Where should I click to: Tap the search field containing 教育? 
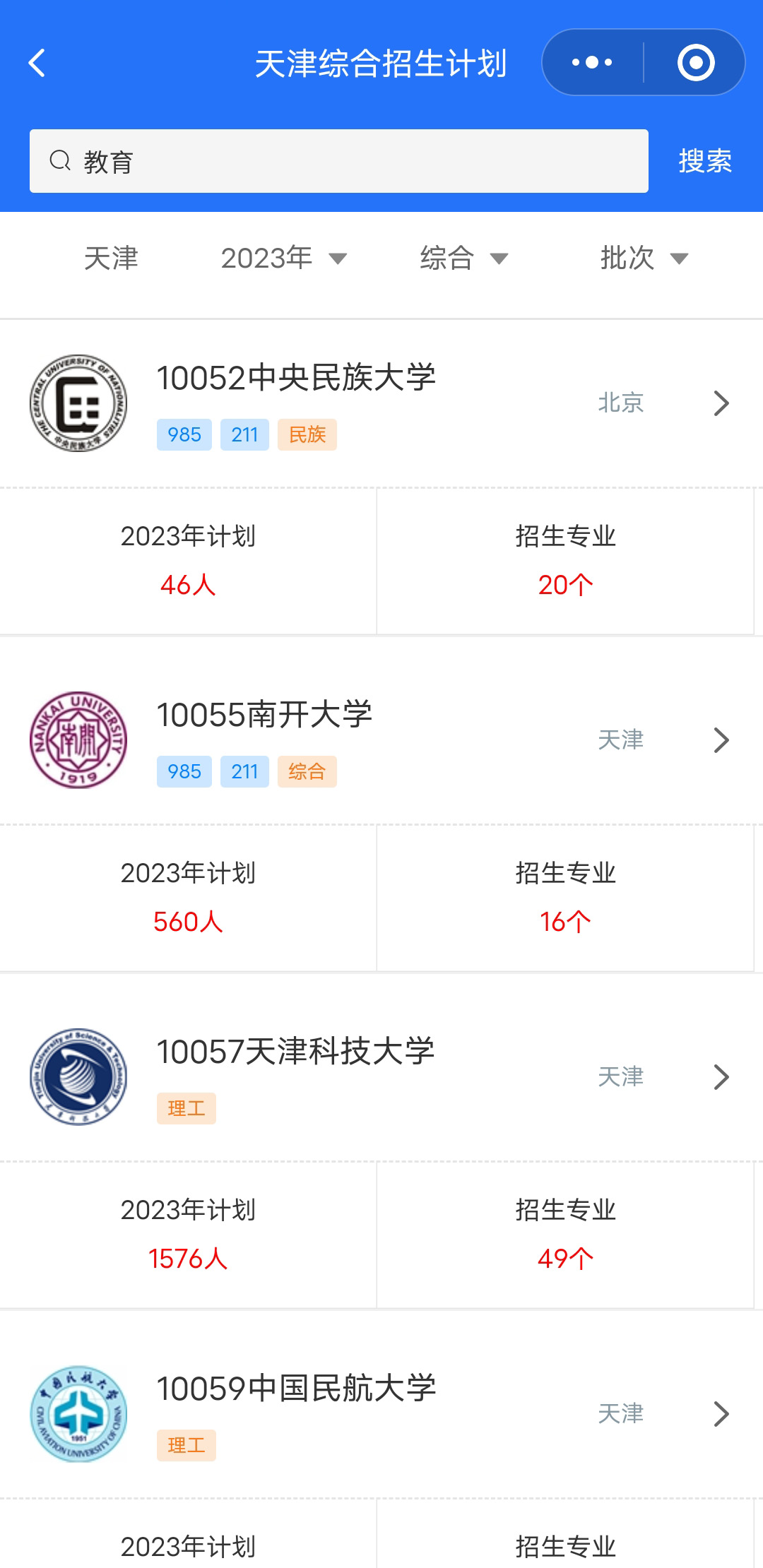click(x=339, y=161)
